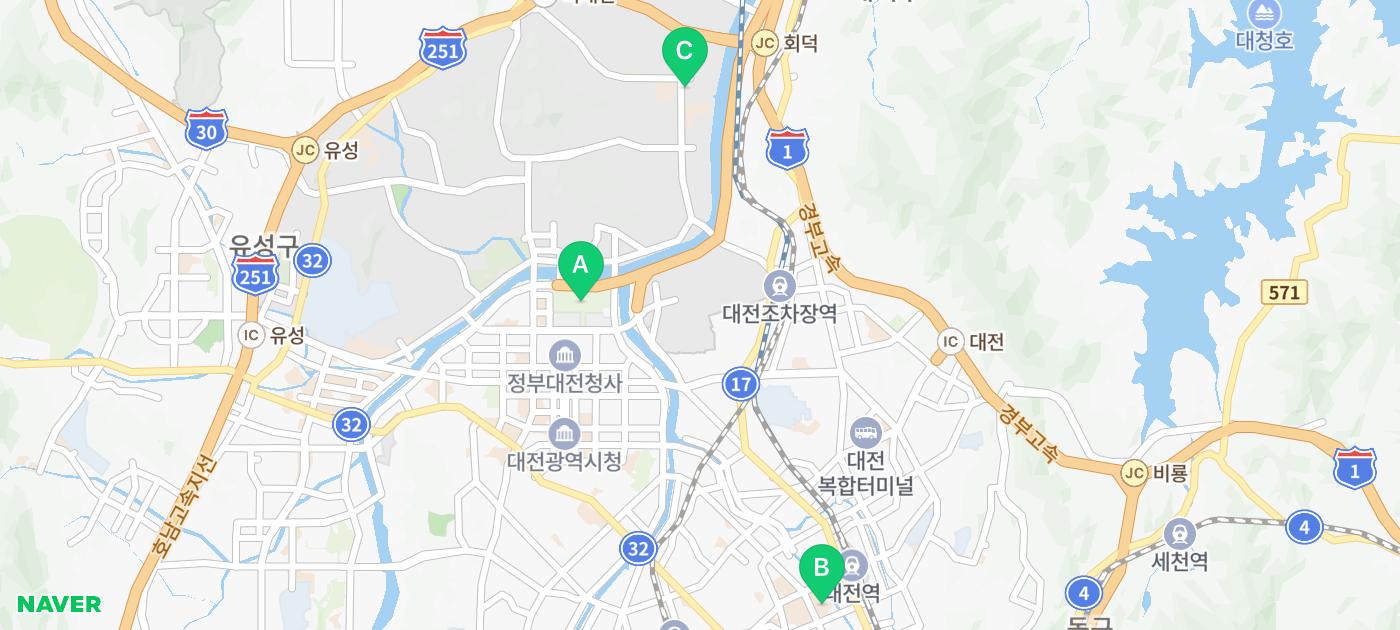This screenshot has height=630, width=1400.
Task: Open the 세천역 station icon
Action: point(1179,534)
